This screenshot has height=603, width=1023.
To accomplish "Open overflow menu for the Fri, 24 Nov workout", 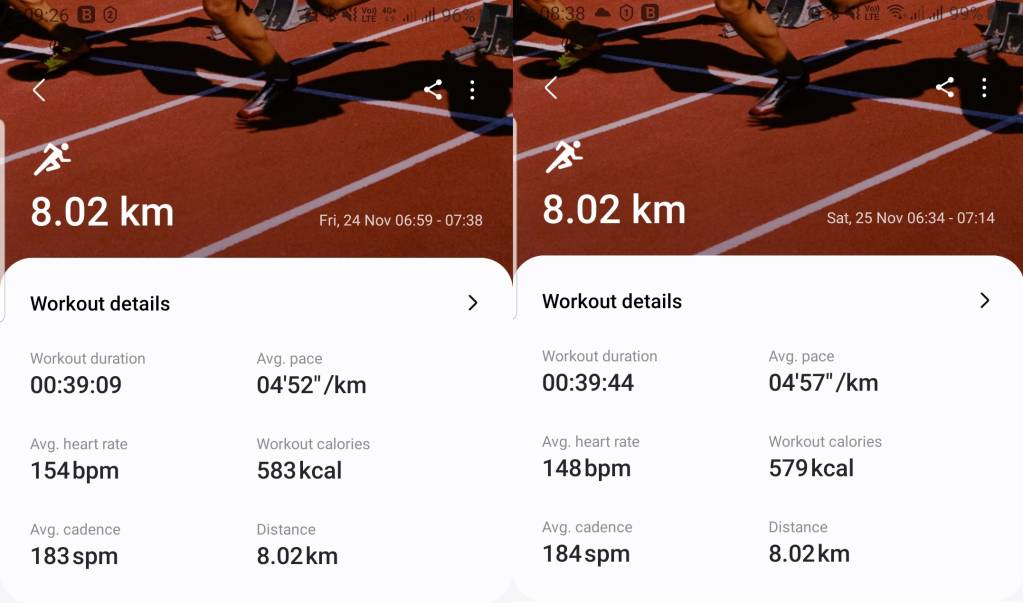I will (473, 90).
